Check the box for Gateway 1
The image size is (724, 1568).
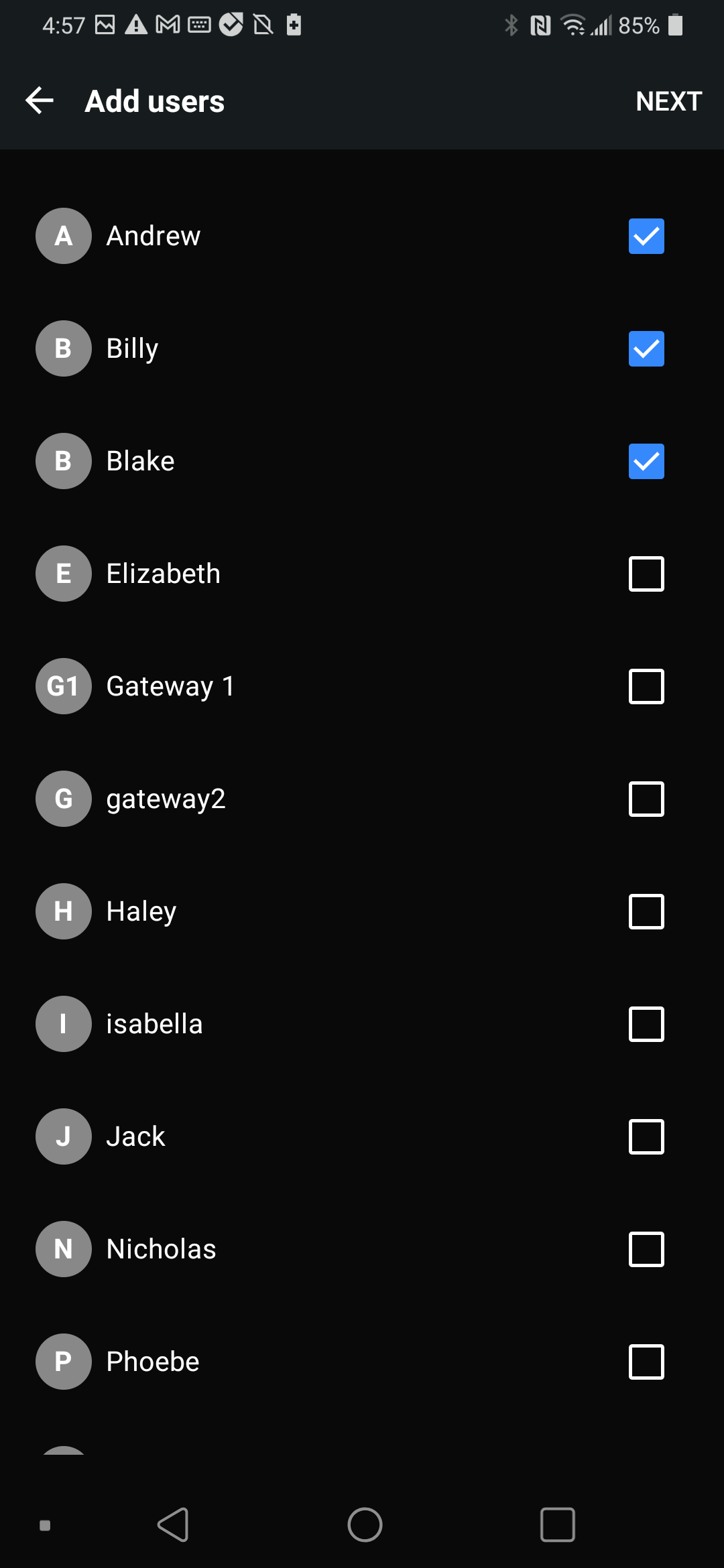coord(646,687)
